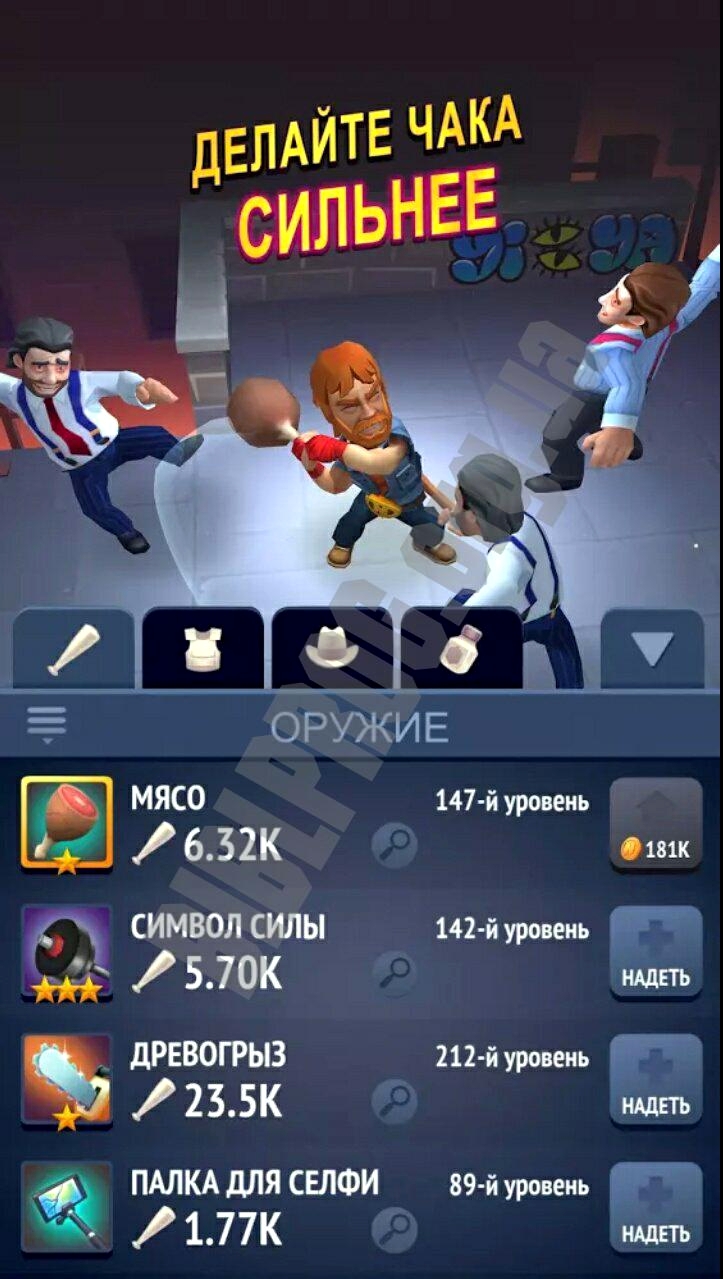Equip ПАЛКА ДЛЯ СЕЛФИ with НАДЕТЬ
This screenshot has height=1279, width=723.
pos(656,1209)
